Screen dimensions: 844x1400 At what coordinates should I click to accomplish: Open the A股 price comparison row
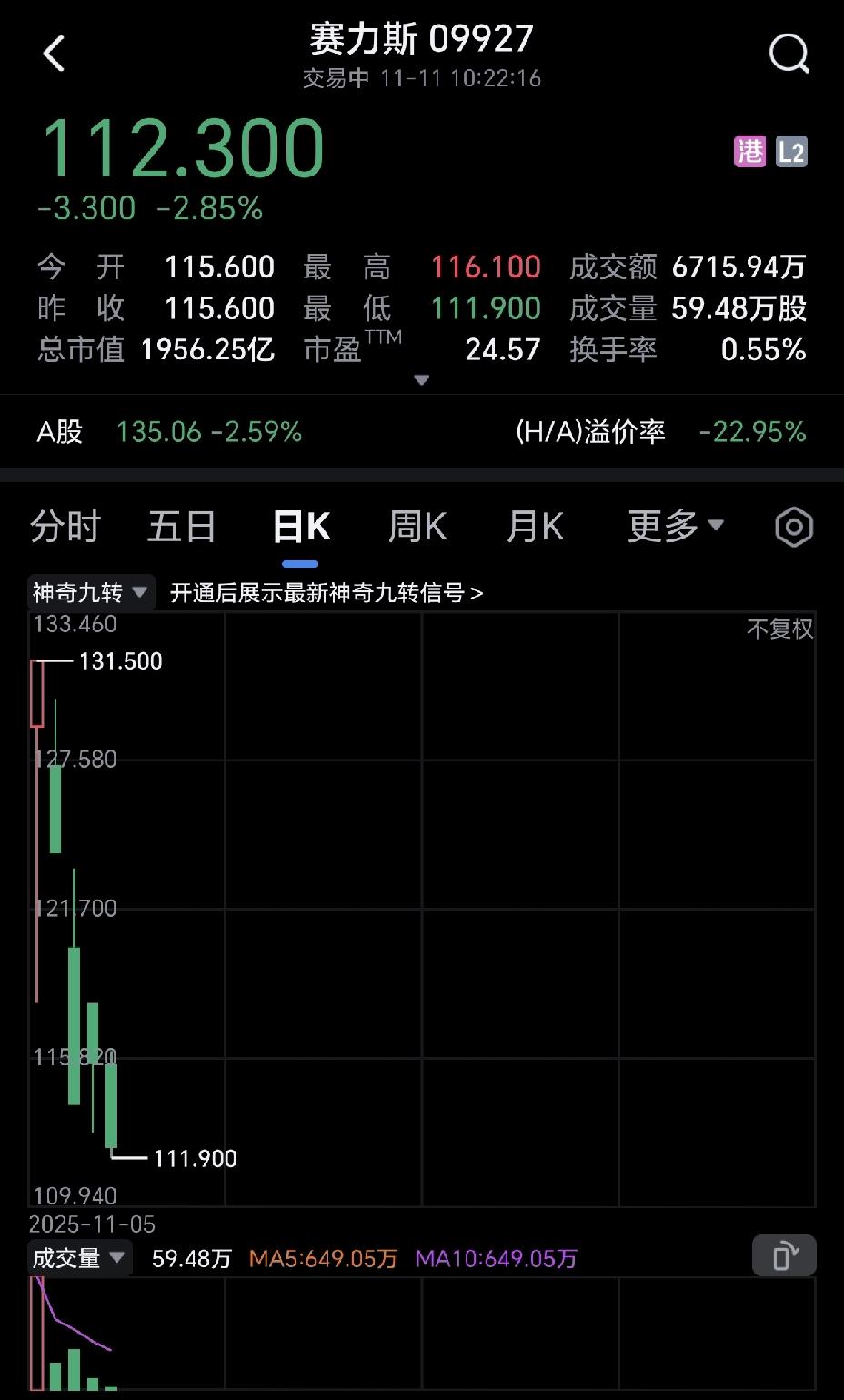click(x=422, y=431)
